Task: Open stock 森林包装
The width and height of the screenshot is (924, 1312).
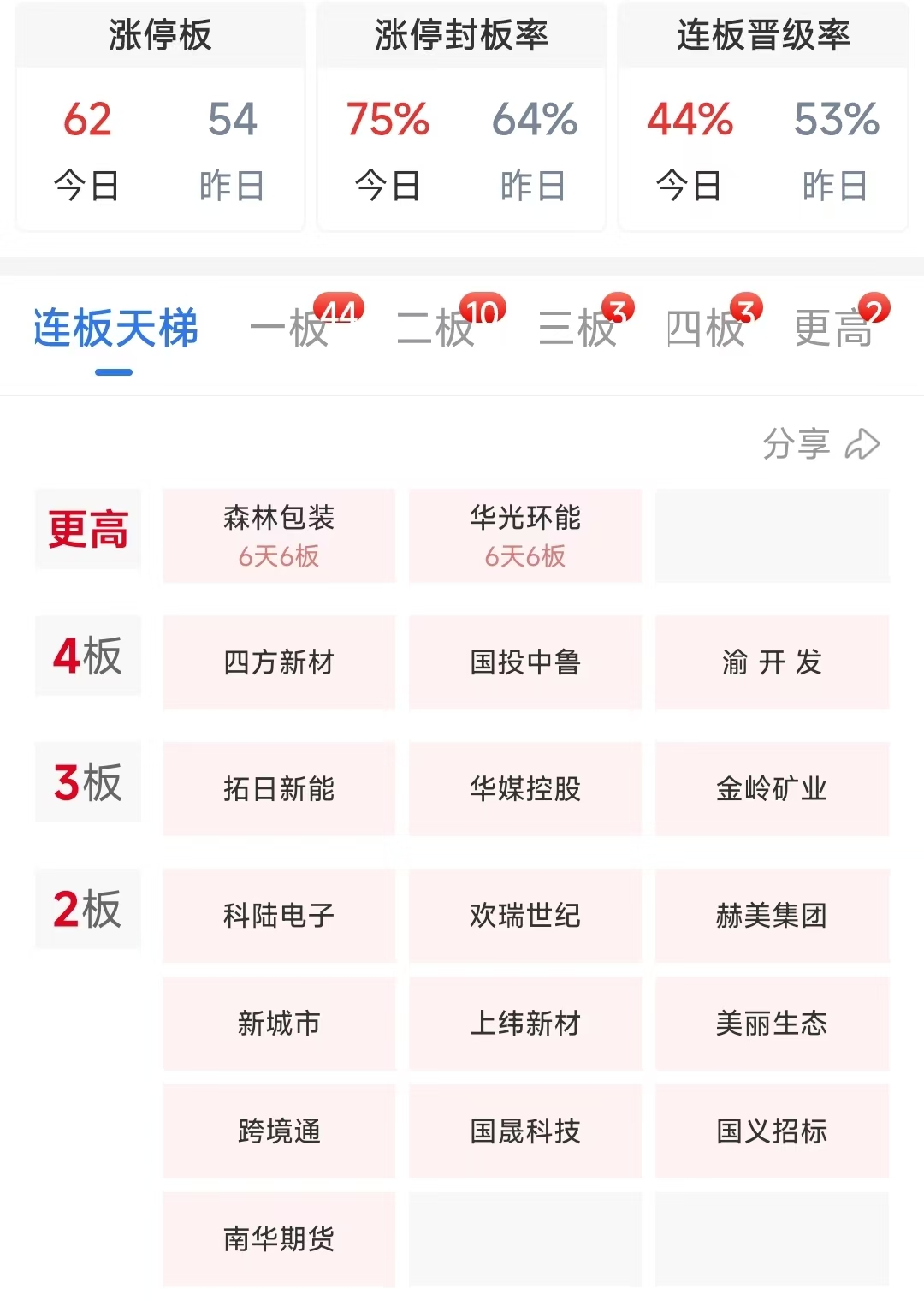Action: (x=279, y=536)
